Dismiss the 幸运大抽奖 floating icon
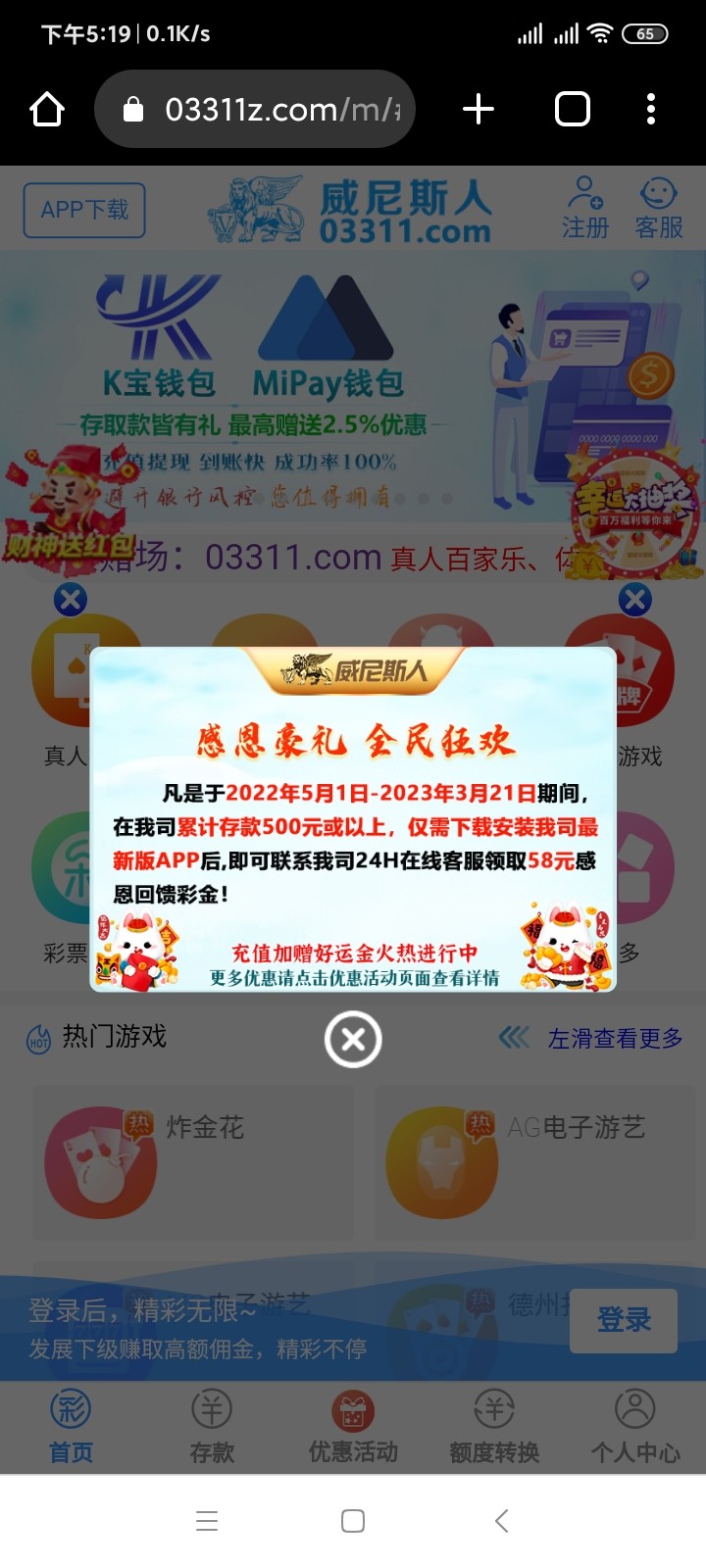Screen dimensions: 706x1568 tap(635, 599)
